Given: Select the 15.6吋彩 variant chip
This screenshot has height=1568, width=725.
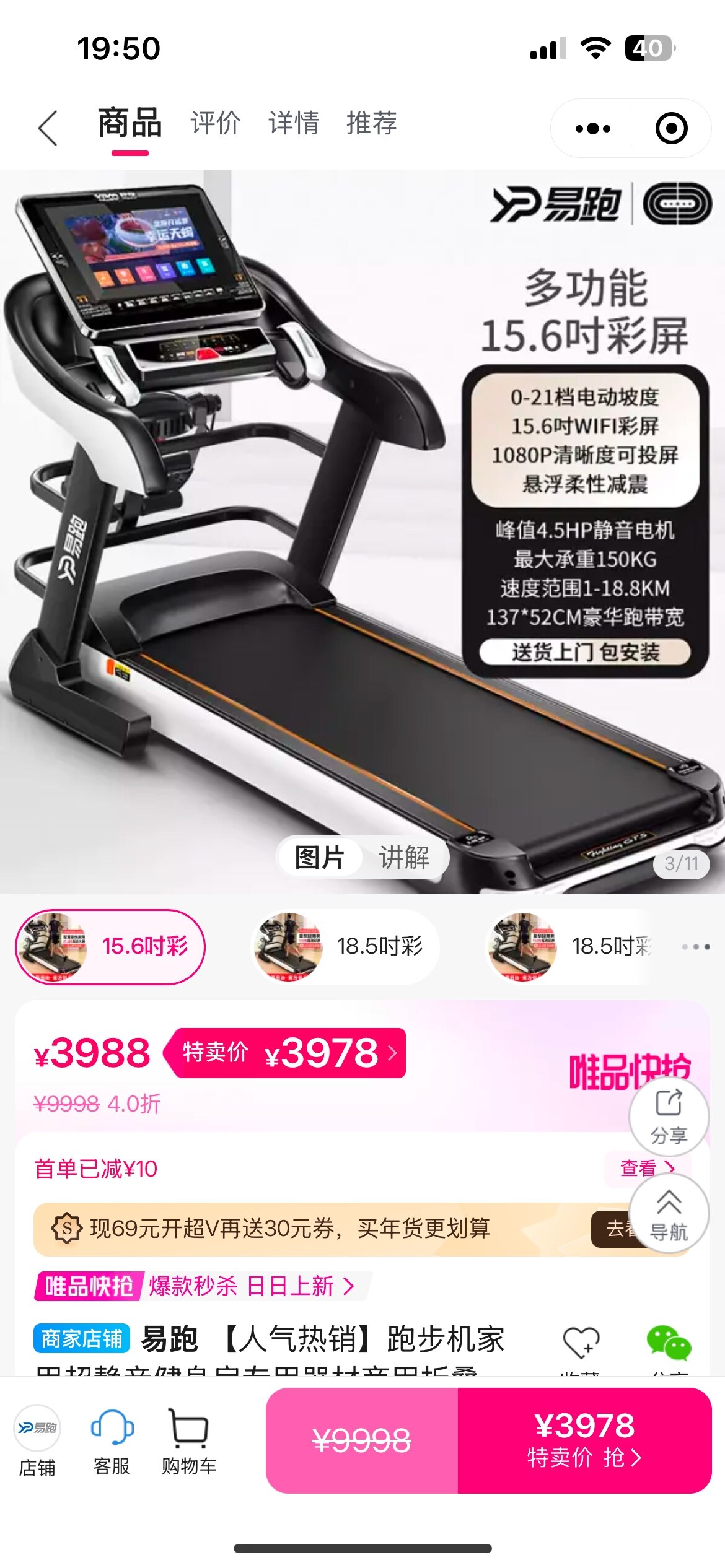Looking at the screenshot, I should click(110, 946).
